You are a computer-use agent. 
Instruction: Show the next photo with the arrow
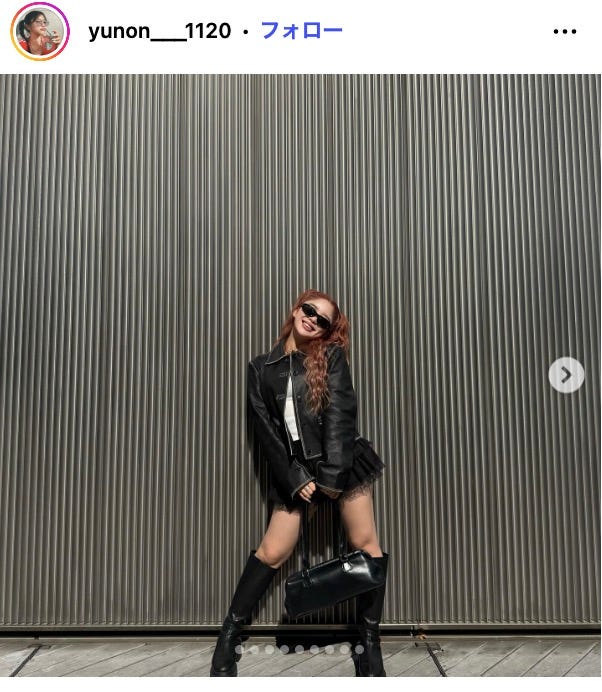[x=566, y=375]
